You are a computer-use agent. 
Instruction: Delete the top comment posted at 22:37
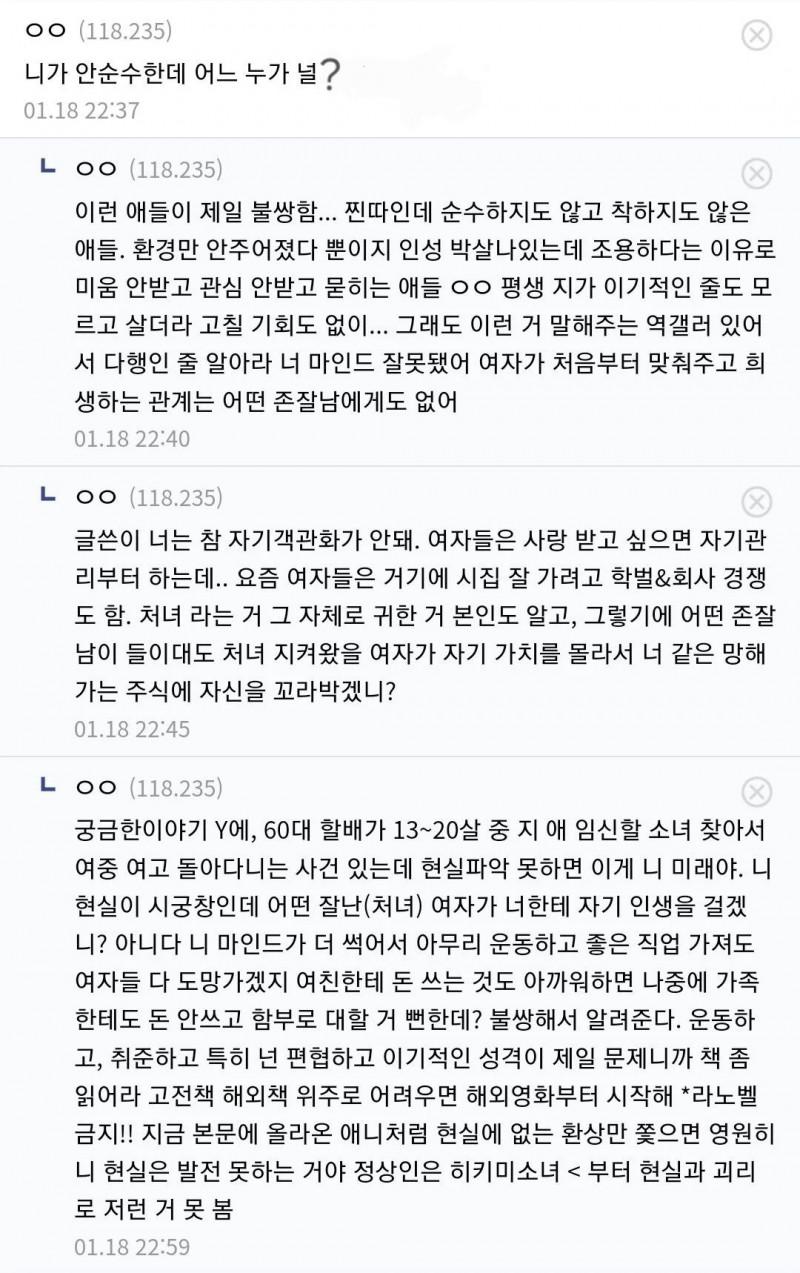757,36
